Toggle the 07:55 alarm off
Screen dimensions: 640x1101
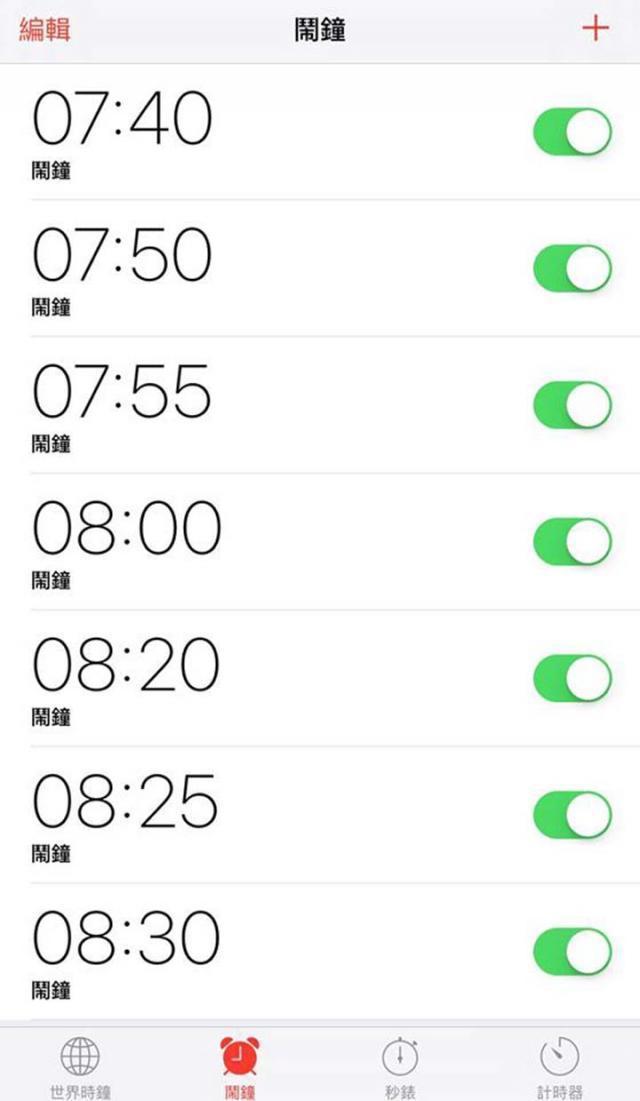click(573, 404)
